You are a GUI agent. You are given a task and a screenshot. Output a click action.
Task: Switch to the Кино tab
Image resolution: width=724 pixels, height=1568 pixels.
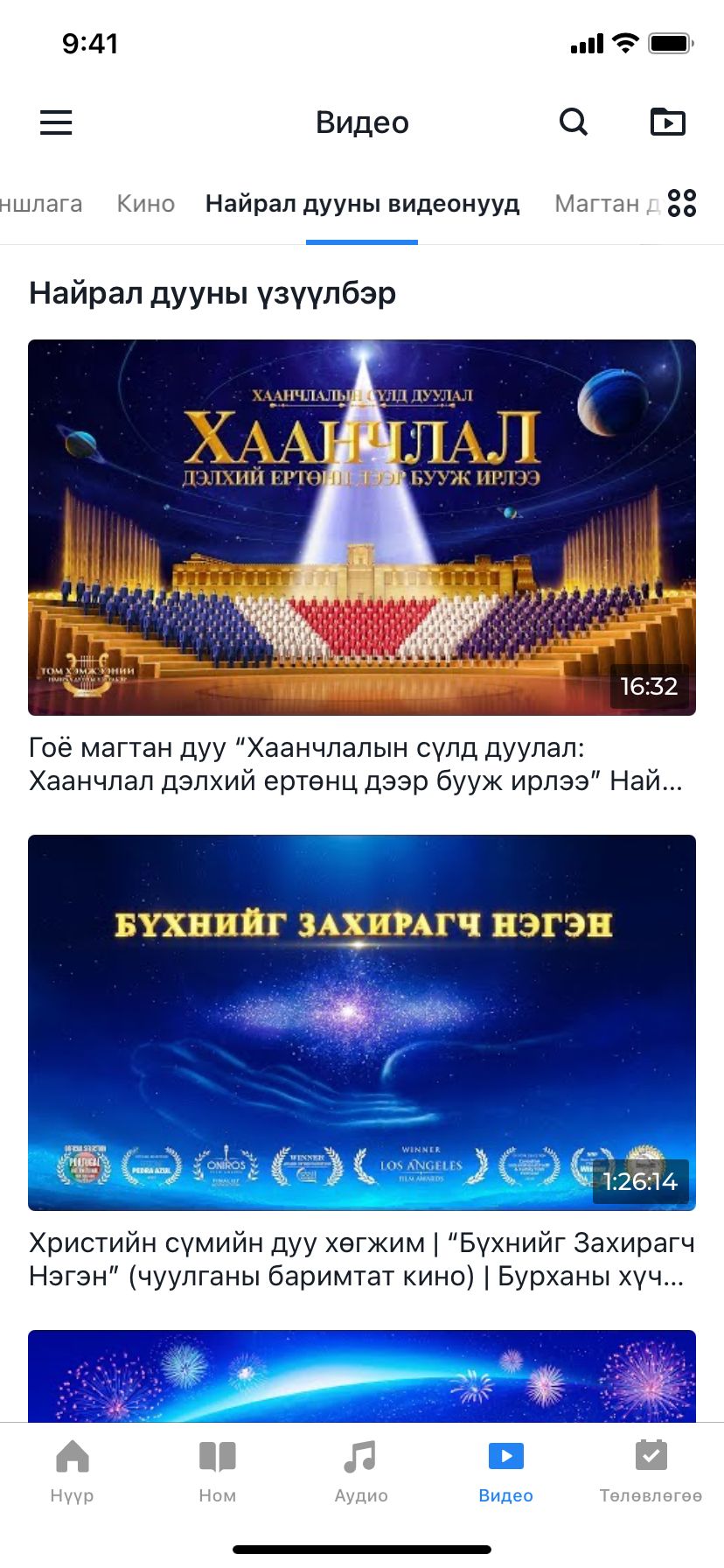(x=146, y=204)
